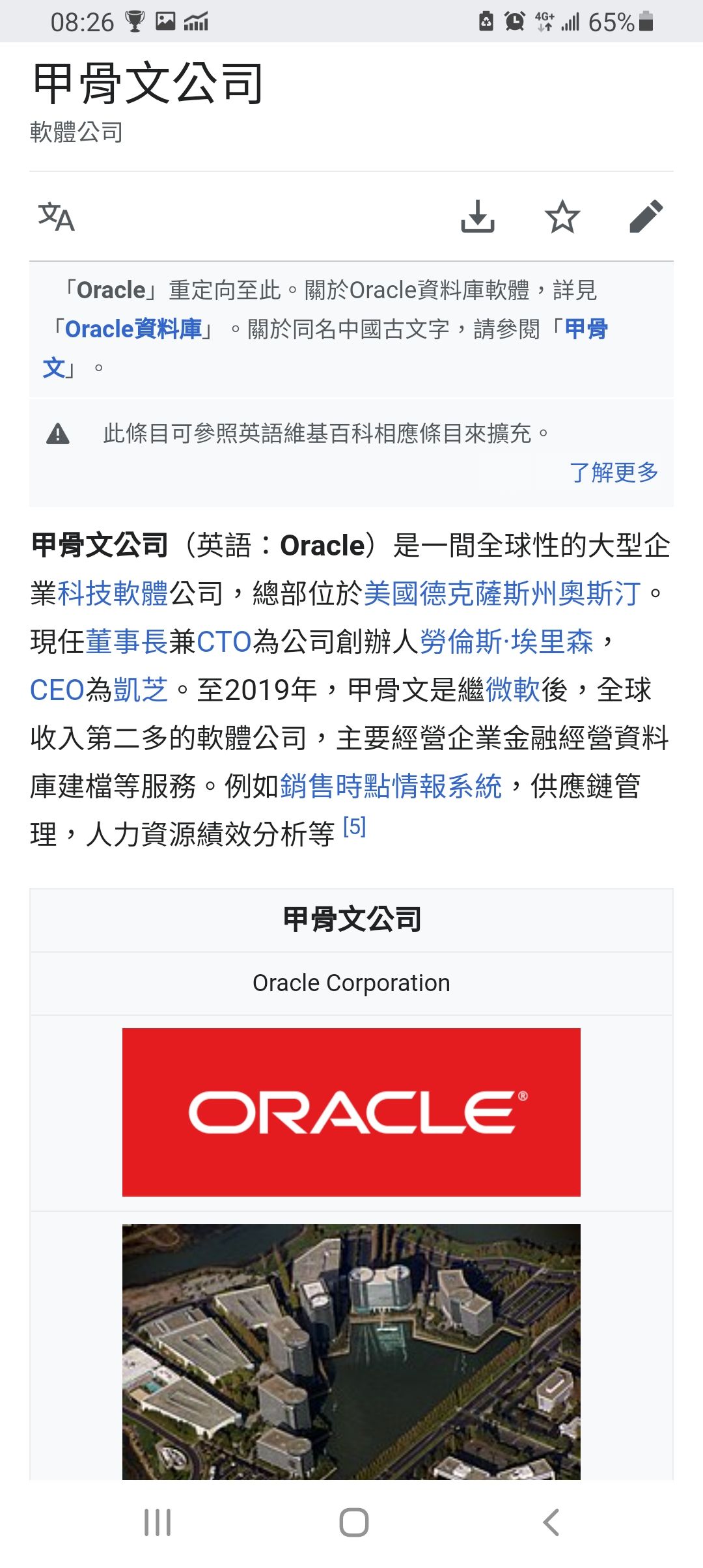Visit 勞倫斯·埃里森 article

coord(506,641)
